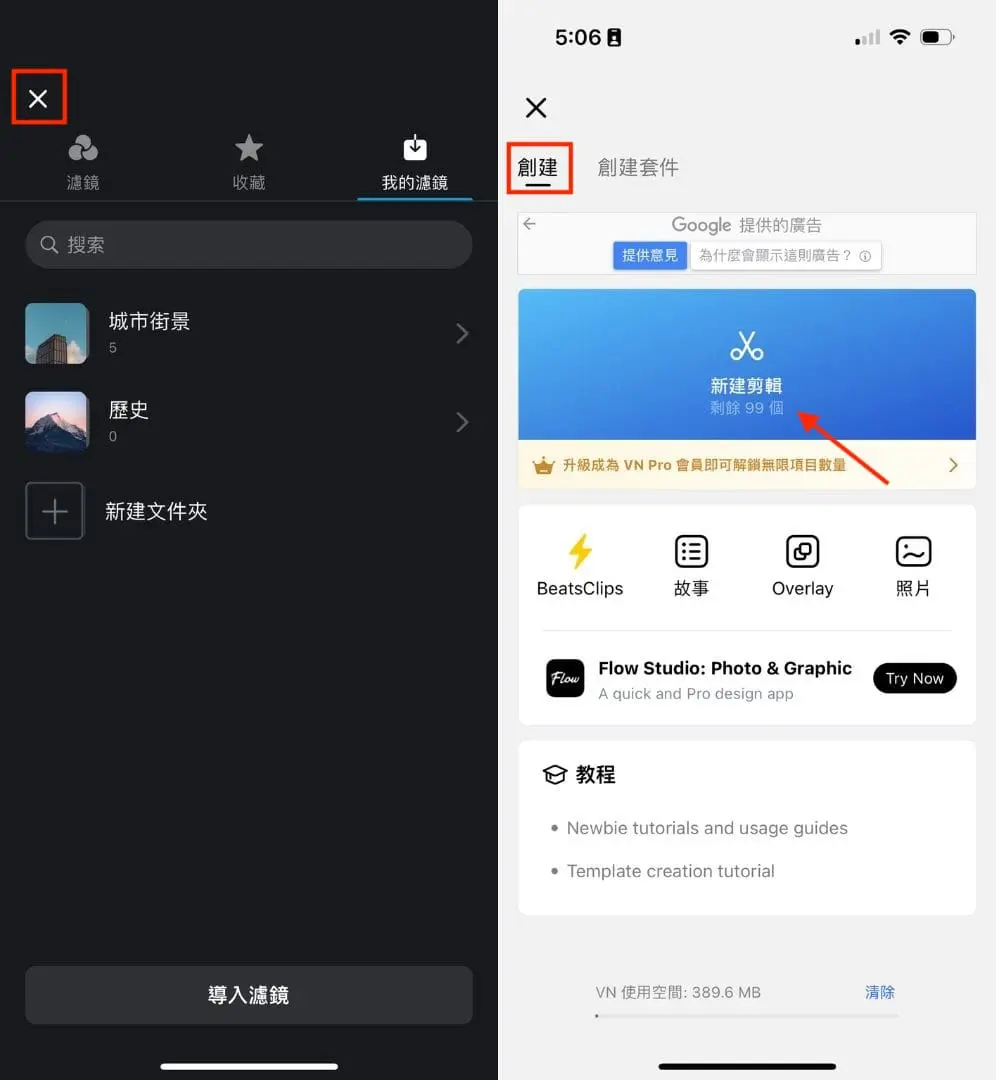
Task: Open the 照片 photo option
Action: pyautogui.click(x=913, y=565)
